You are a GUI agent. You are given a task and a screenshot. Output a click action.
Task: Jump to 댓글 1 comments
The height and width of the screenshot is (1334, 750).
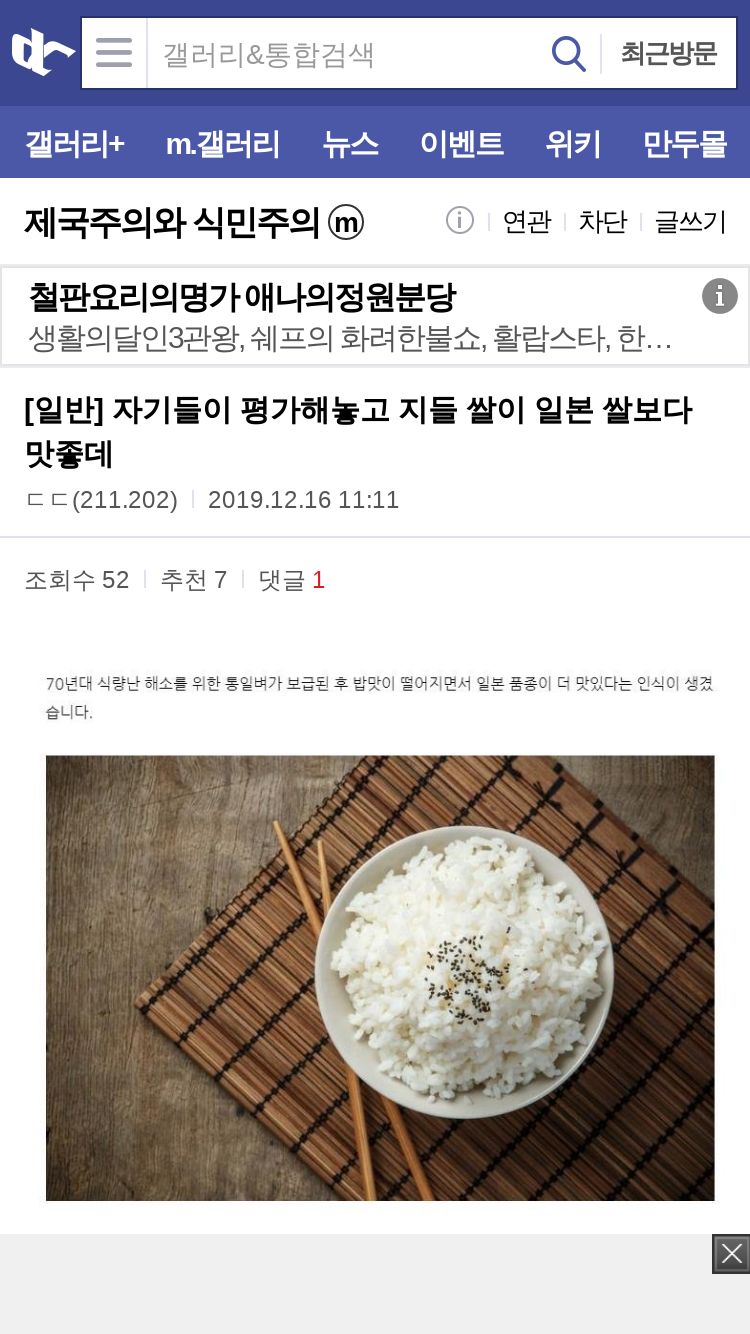[291, 580]
